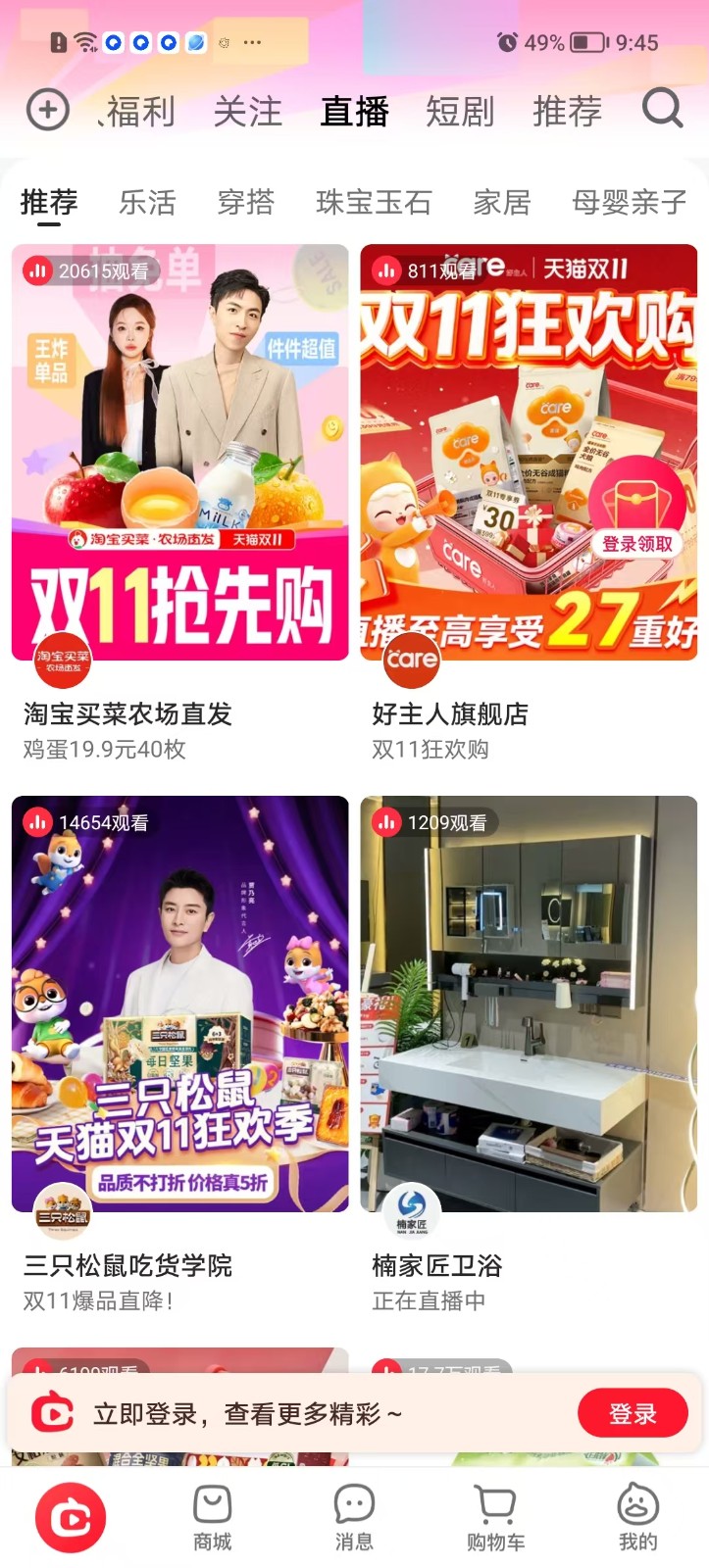709x1568 pixels.
Task: Open the search magnifier icon
Action: click(x=662, y=109)
